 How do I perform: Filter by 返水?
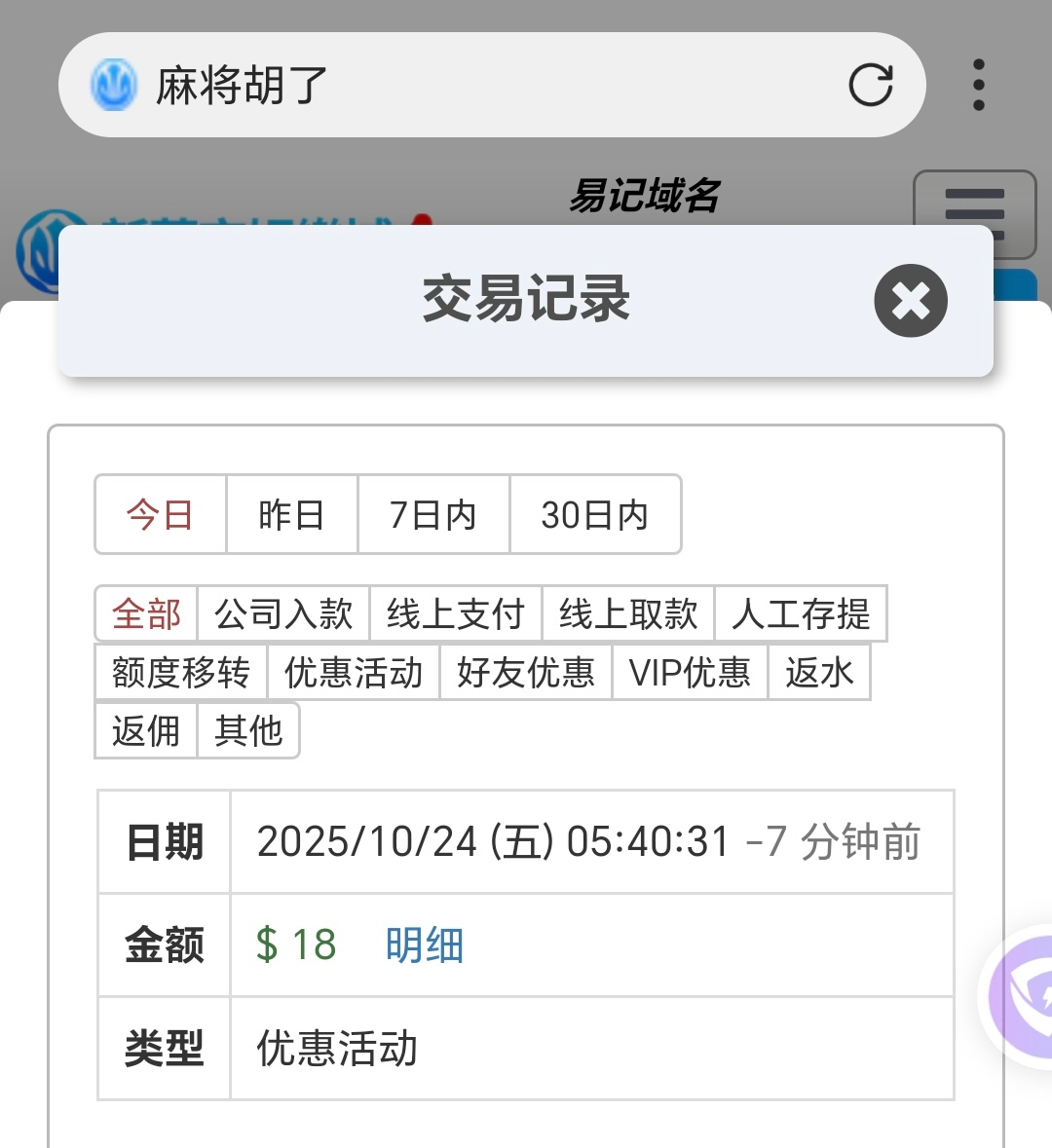(819, 673)
